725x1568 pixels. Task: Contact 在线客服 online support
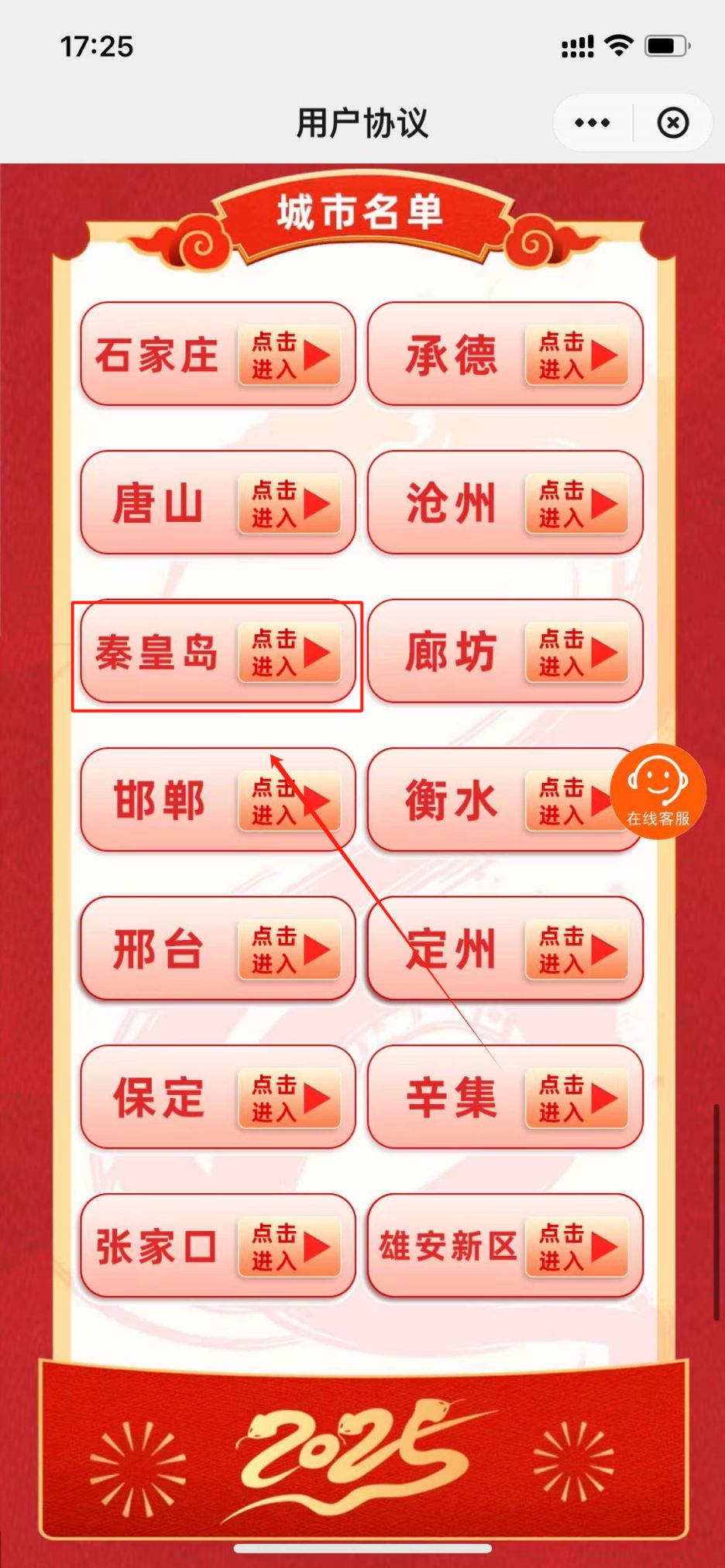(658, 791)
